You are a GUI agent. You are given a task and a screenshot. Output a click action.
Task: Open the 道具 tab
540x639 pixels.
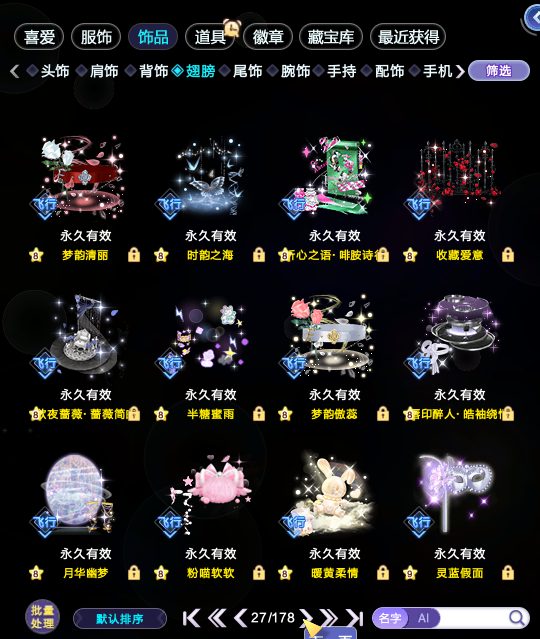[209, 37]
